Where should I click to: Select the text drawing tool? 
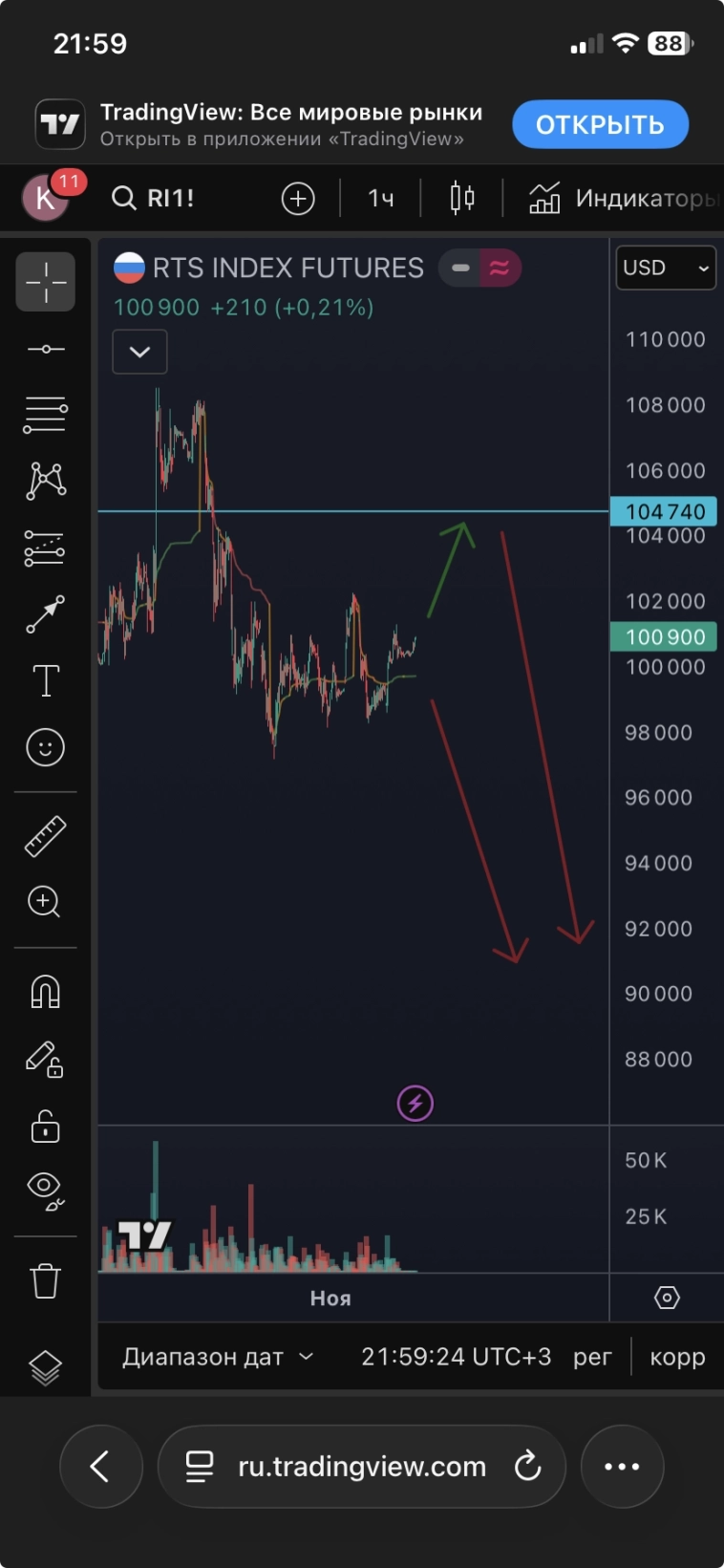pos(45,680)
